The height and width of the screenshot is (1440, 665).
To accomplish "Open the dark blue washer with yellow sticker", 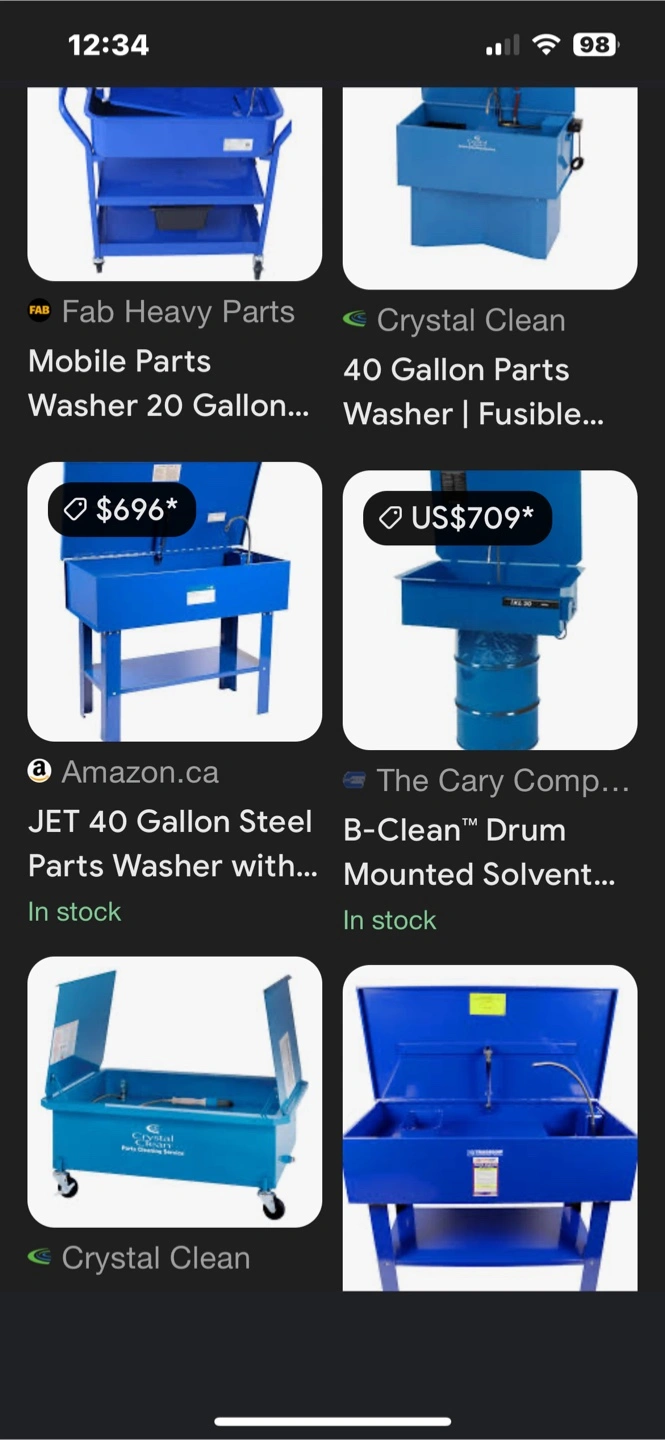I will coord(489,1127).
